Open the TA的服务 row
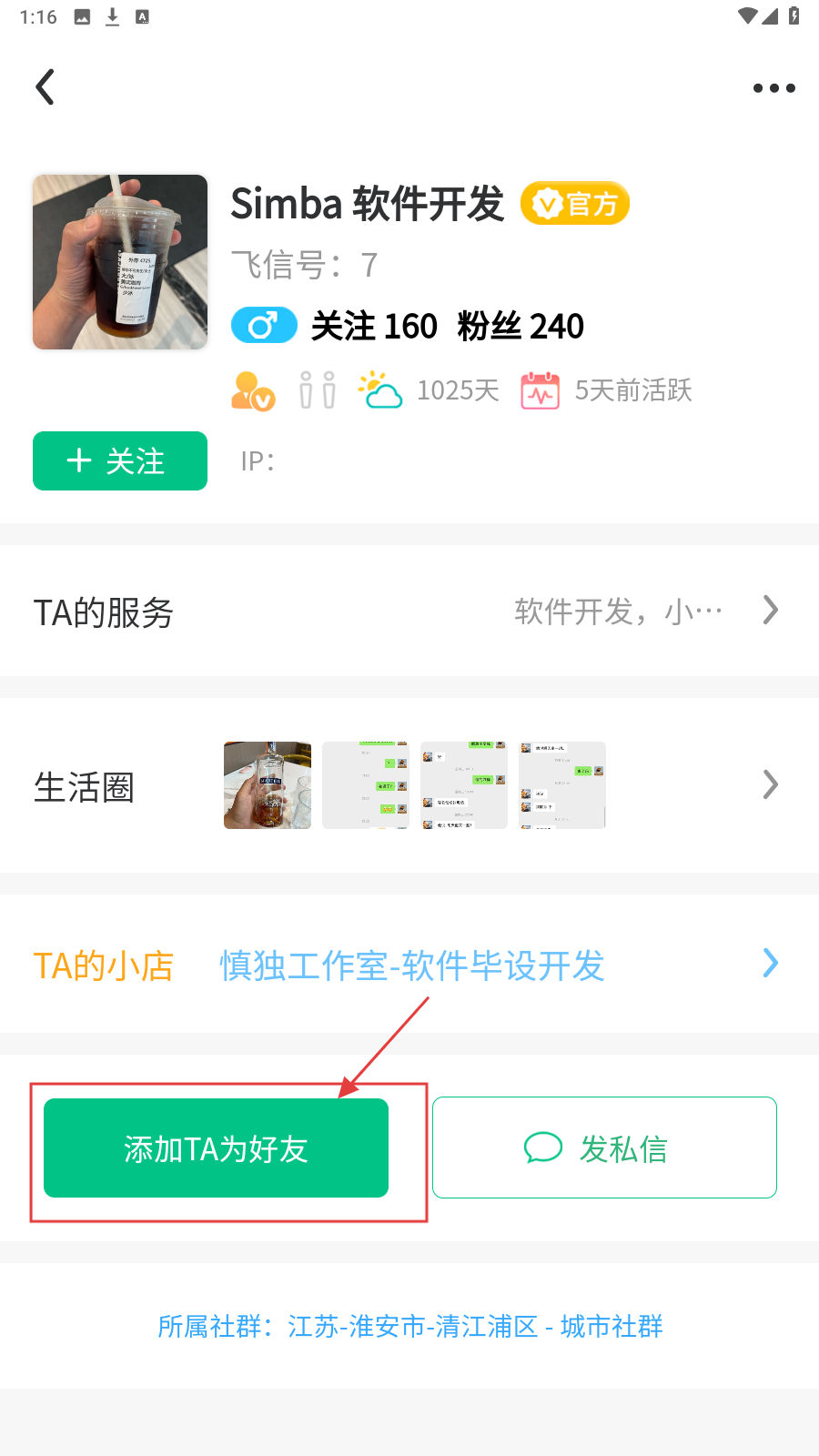This screenshot has width=819, height=1456. click(409, 612)
